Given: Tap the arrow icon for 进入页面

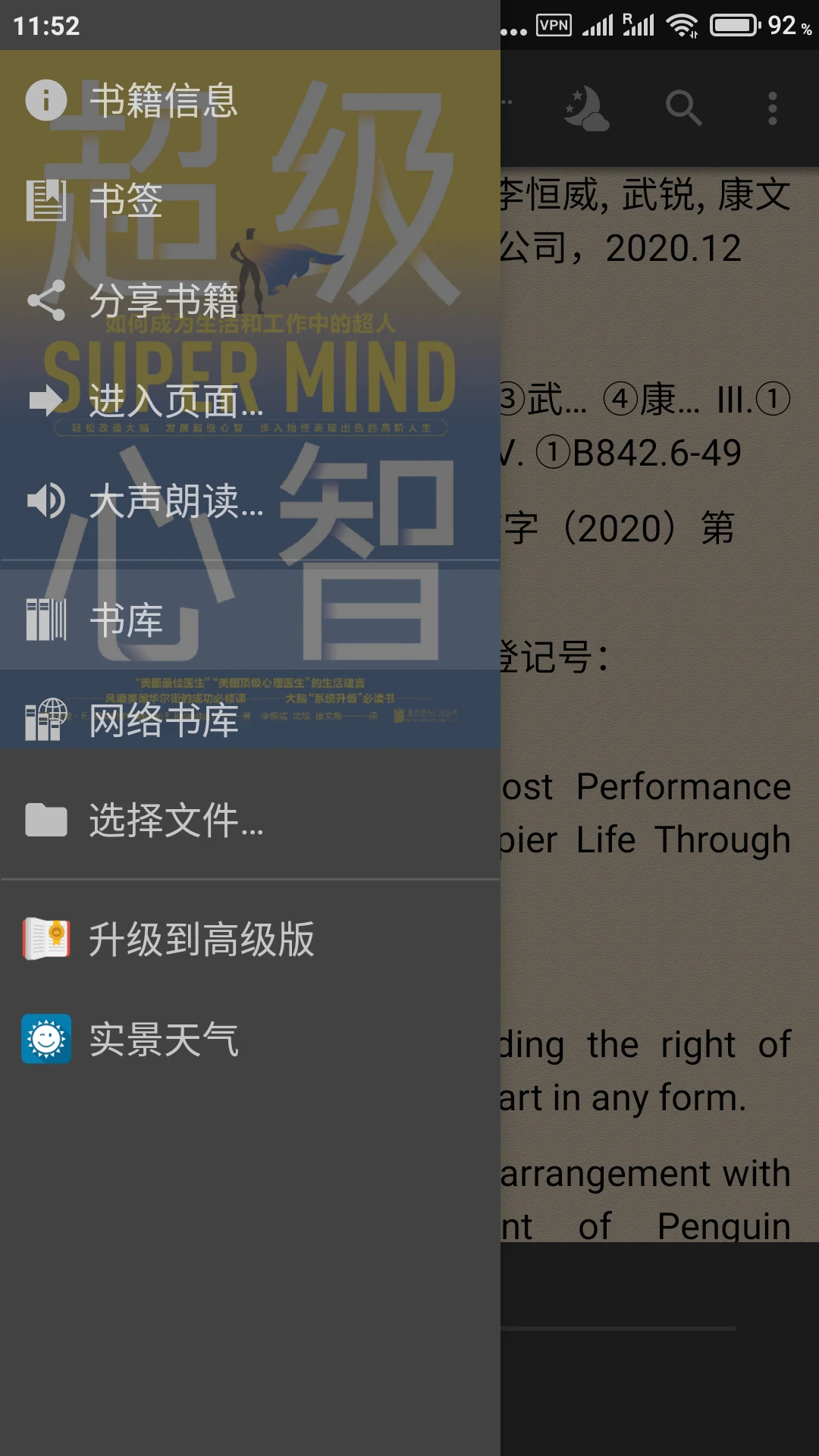Looking at the screenshot, I should coord(46,400).
